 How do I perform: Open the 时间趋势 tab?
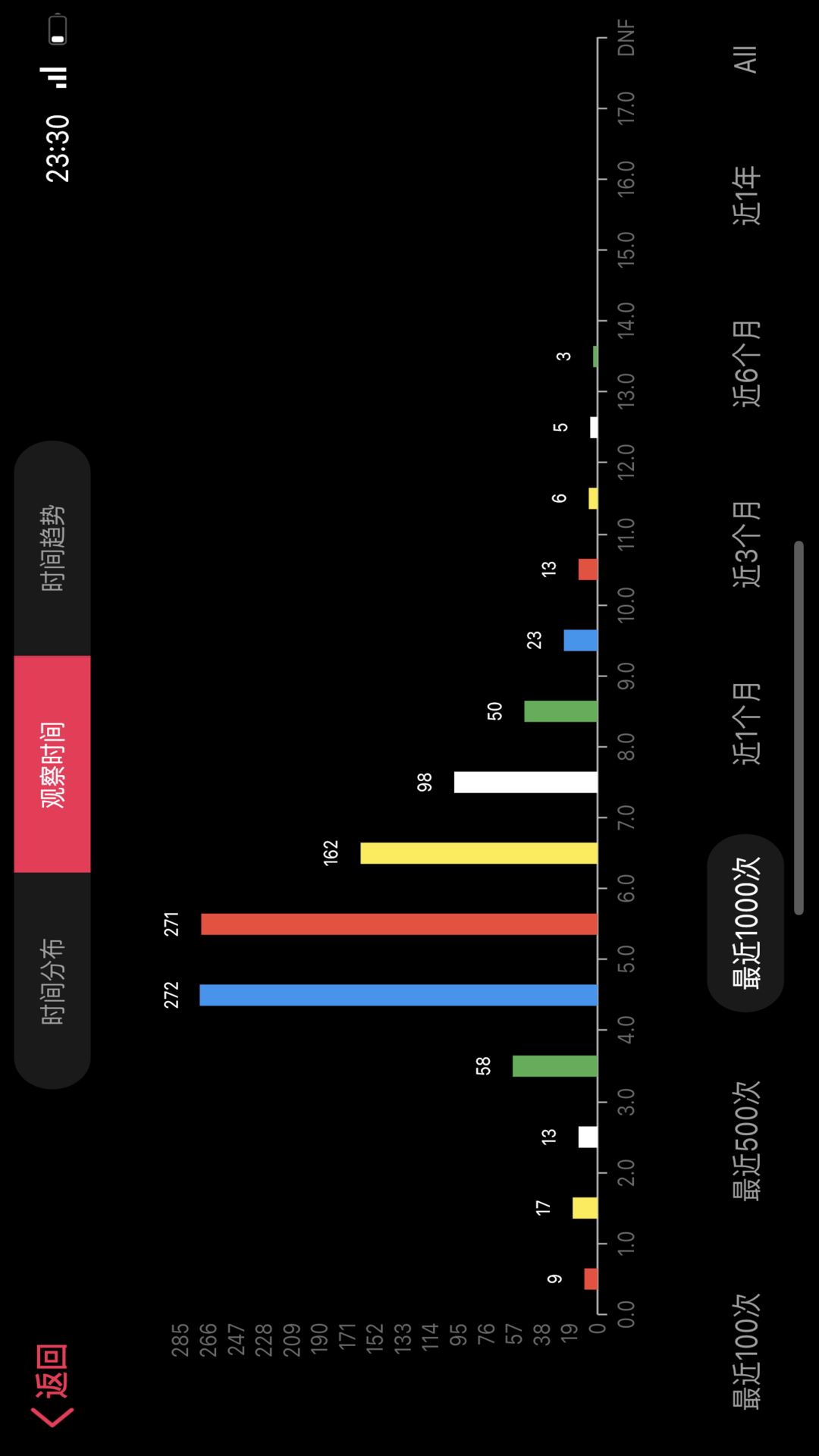pyautogui.click(x=52, y=548)
